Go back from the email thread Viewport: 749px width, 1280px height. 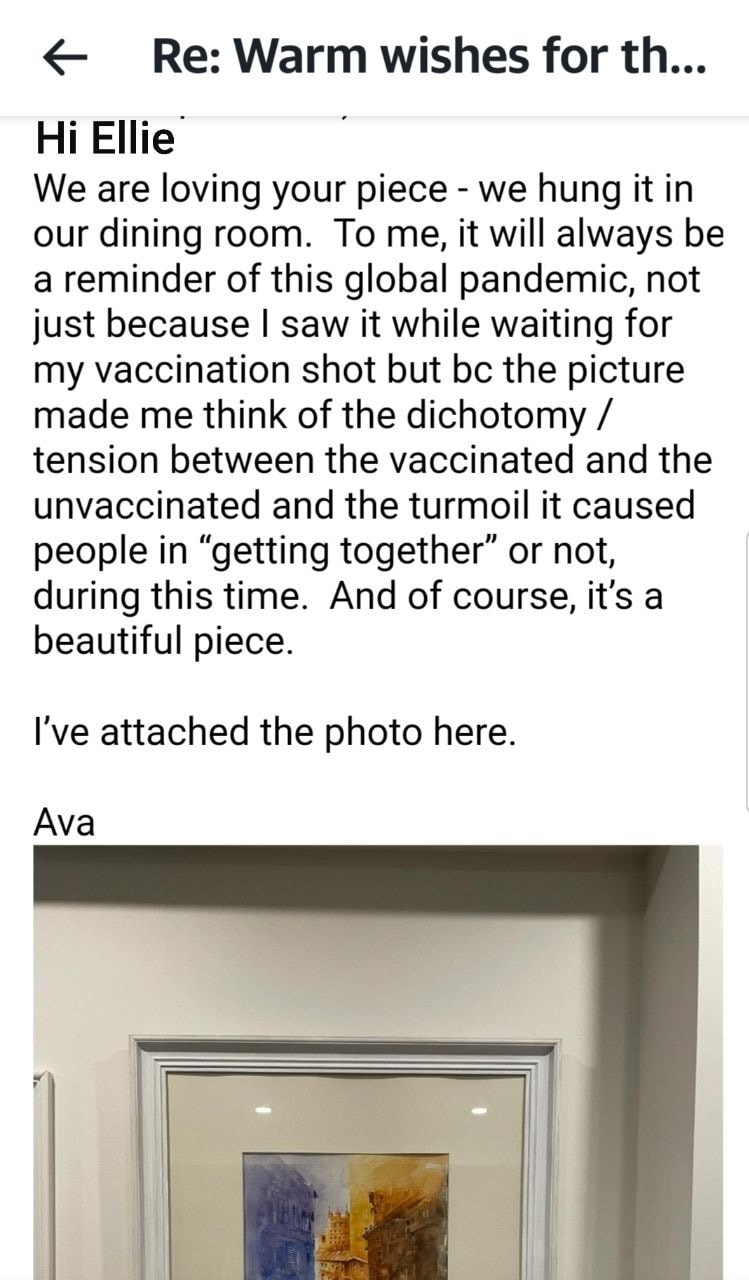[66, 59]
